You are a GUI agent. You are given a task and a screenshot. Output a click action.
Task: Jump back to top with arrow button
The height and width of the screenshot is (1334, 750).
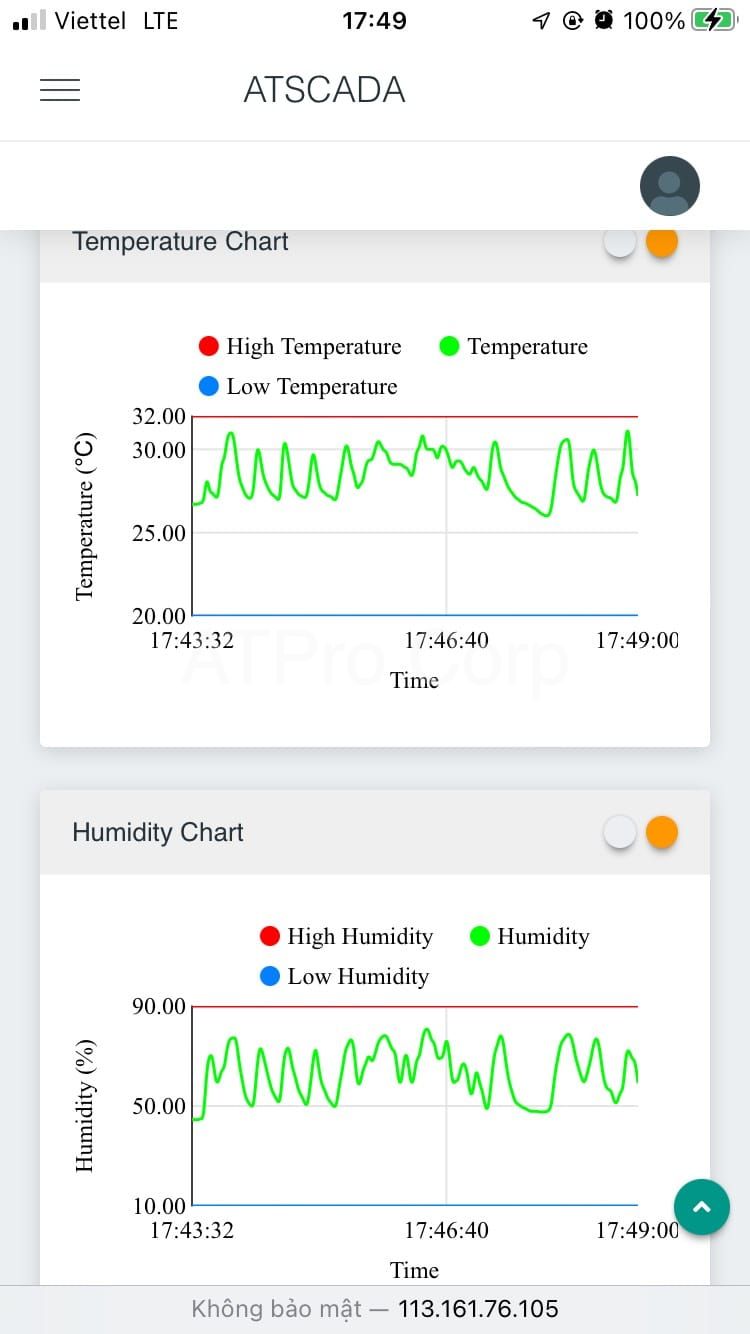click(x=702, y=1207)
